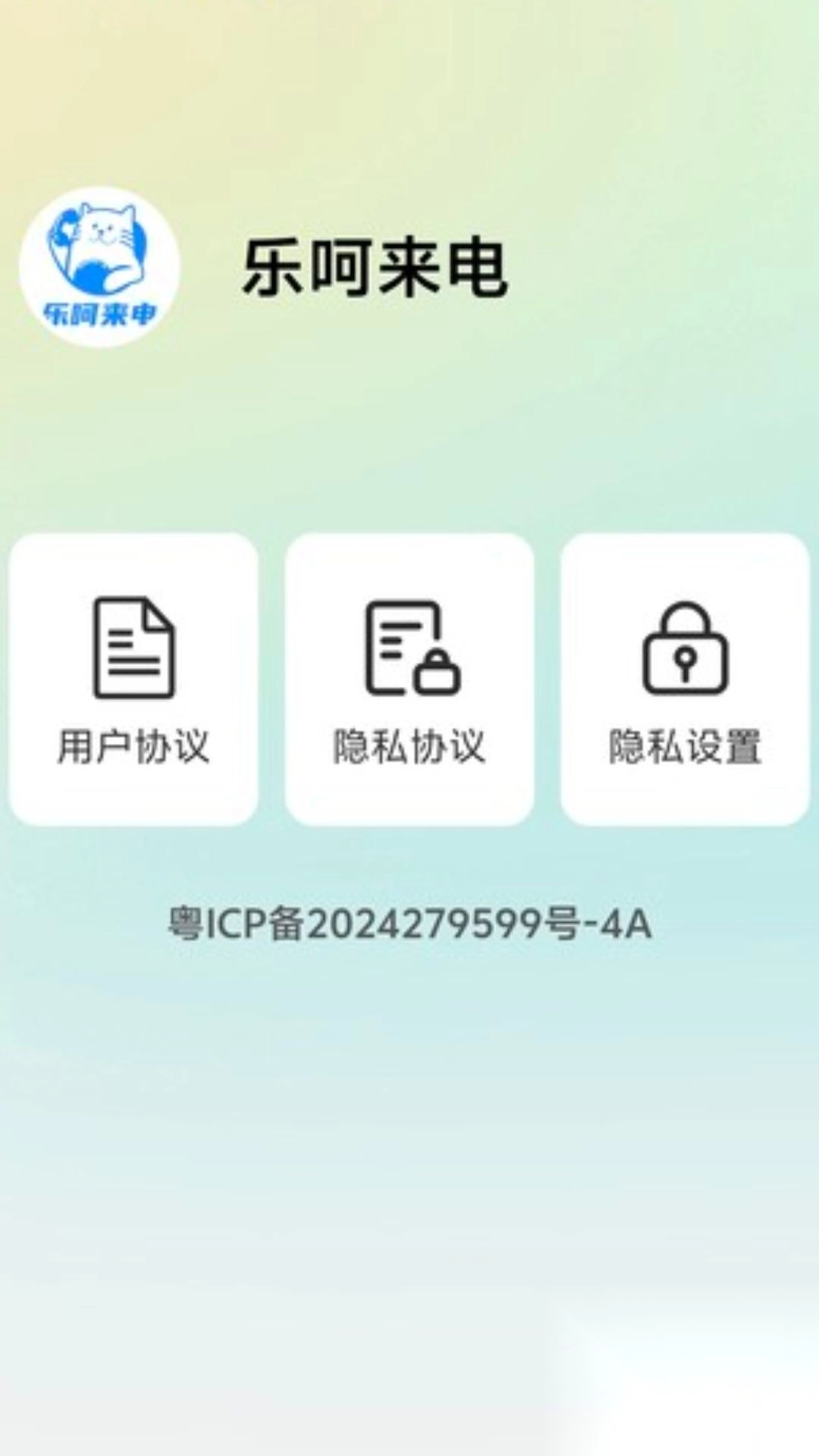Open the 隐私协议 card
The height and width of the screenshot is (1456, 819).
click(x=409, y=679)
